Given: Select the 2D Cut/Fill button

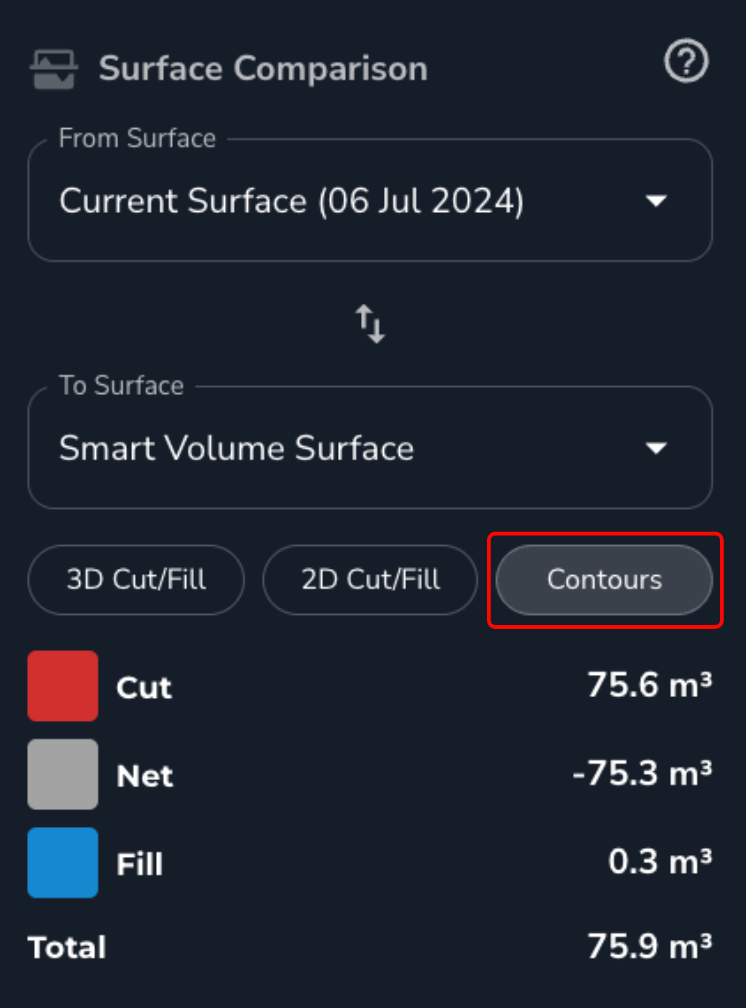Looking at the screenshot, I should (369, 580).
